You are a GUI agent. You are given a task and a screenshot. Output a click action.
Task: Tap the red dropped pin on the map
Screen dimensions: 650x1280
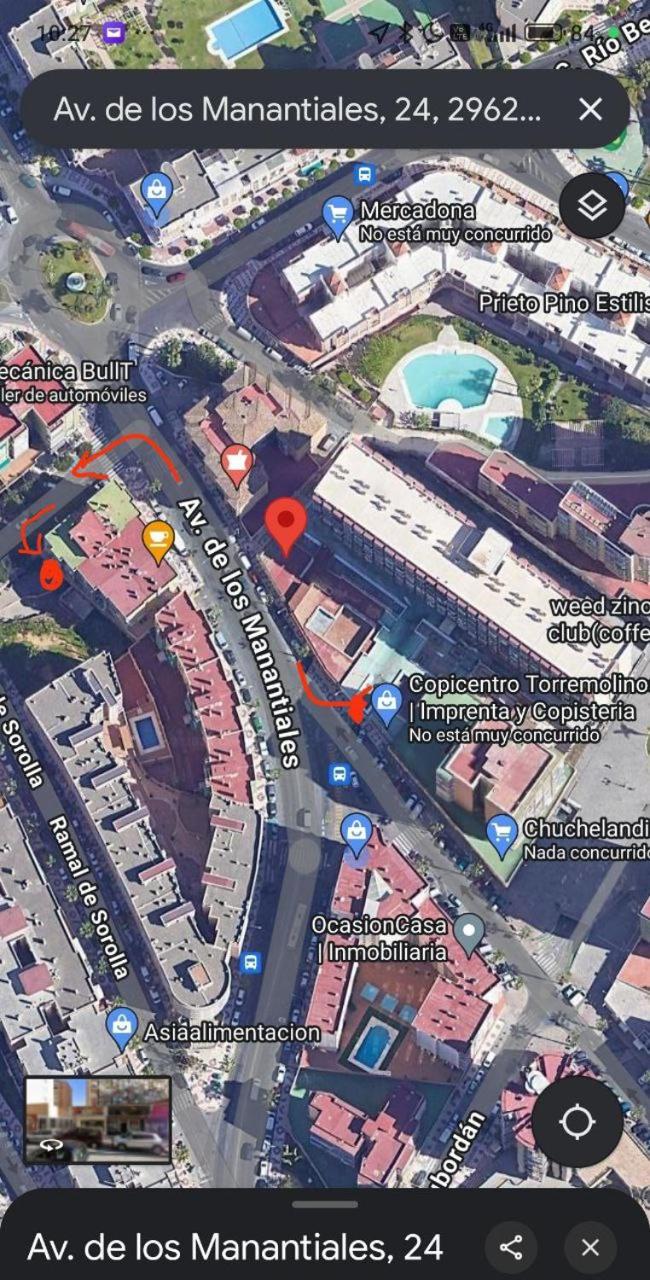pos(286,526)
